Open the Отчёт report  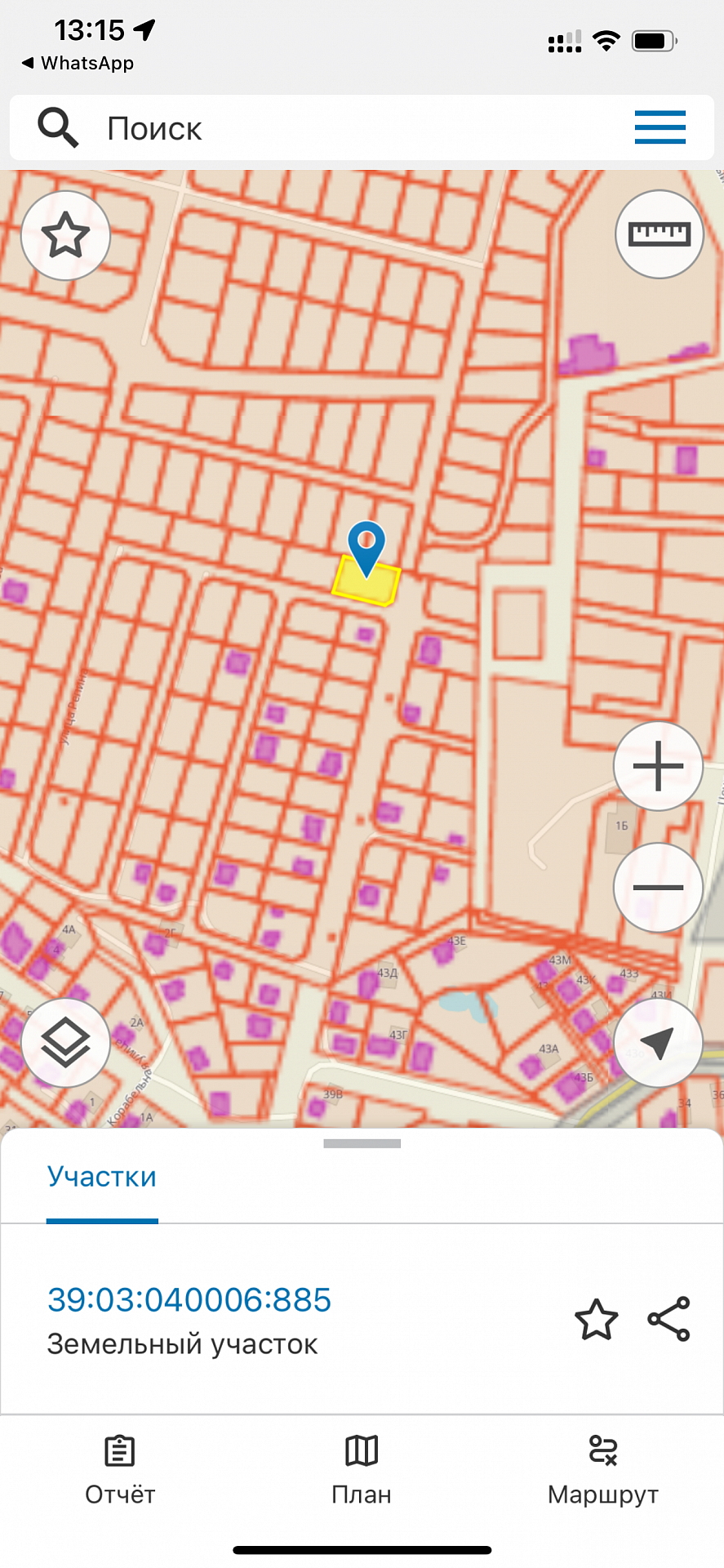(120, 1470)
